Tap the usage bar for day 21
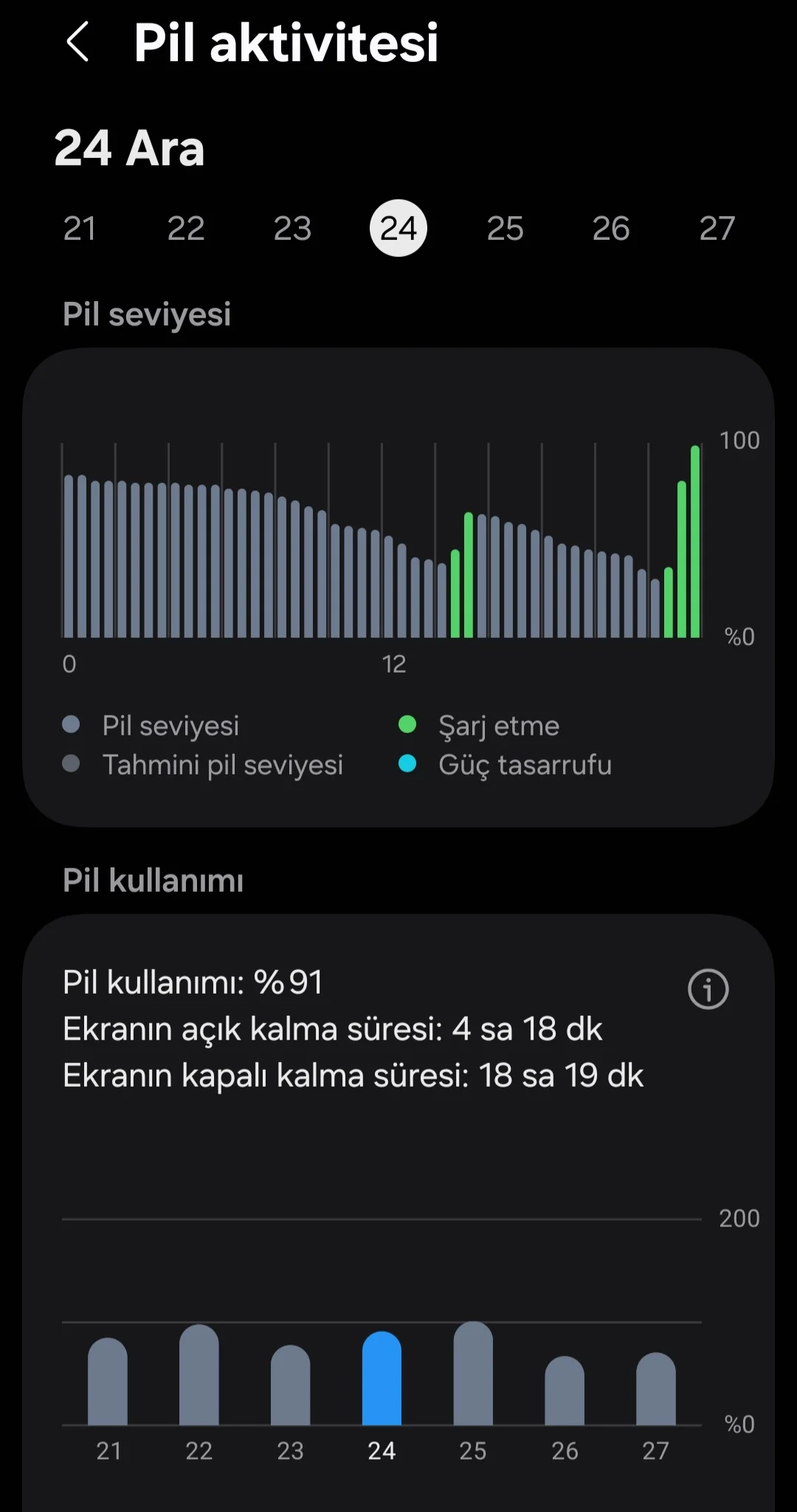The height and width of the screenshot is (1512, 797). click(x=108, y=1382)
